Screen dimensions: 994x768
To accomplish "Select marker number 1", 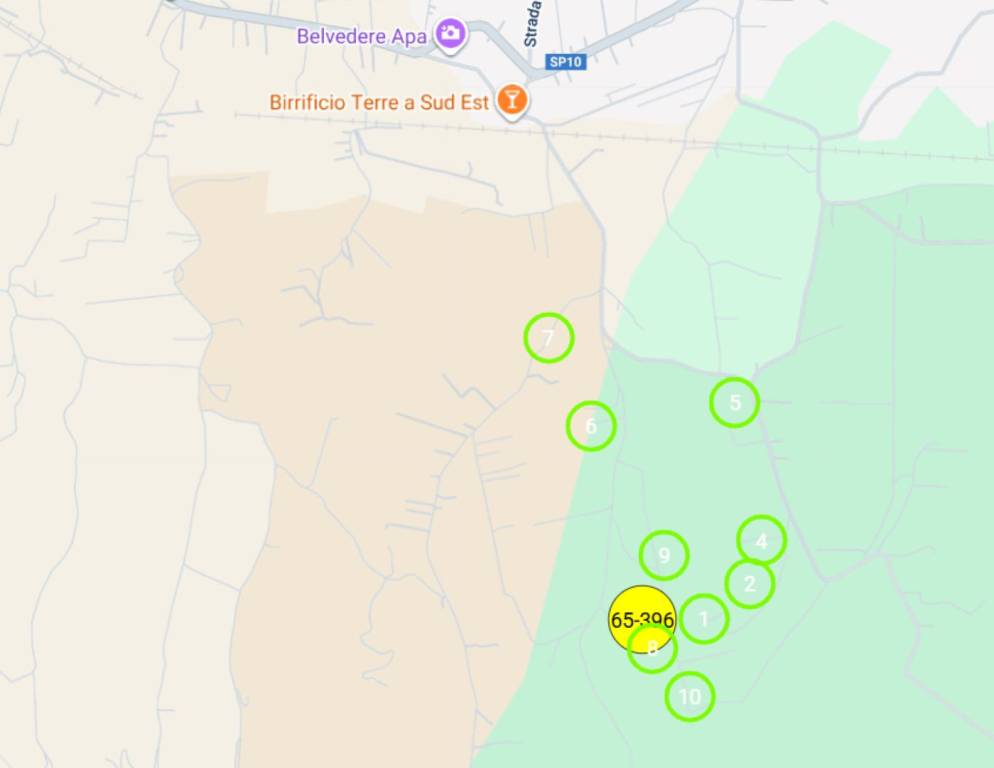I will 704,618.
